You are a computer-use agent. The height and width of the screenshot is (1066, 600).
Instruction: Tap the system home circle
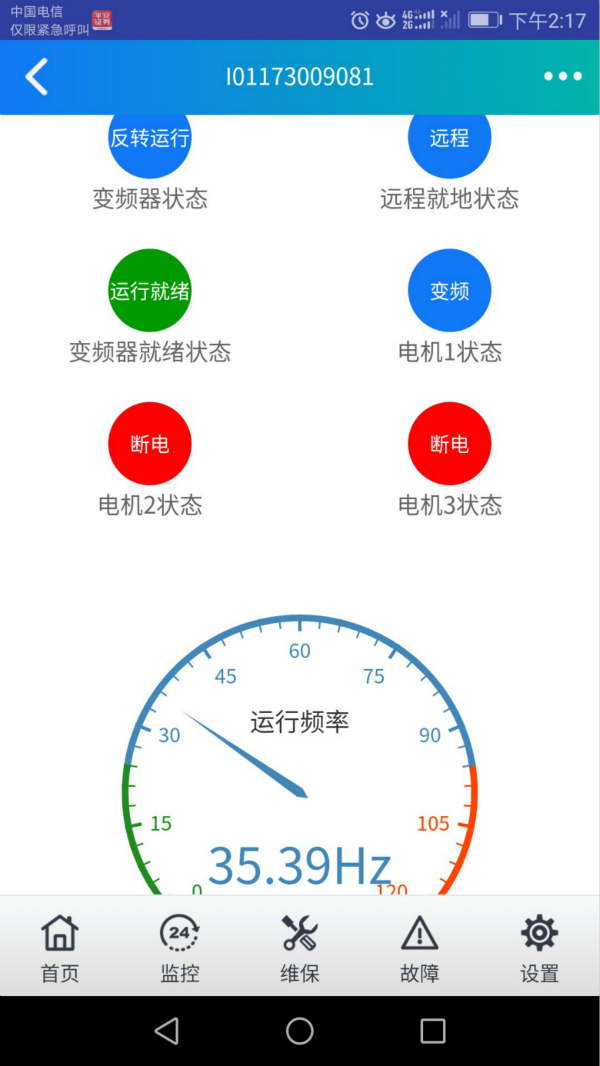click(300, 1031)
